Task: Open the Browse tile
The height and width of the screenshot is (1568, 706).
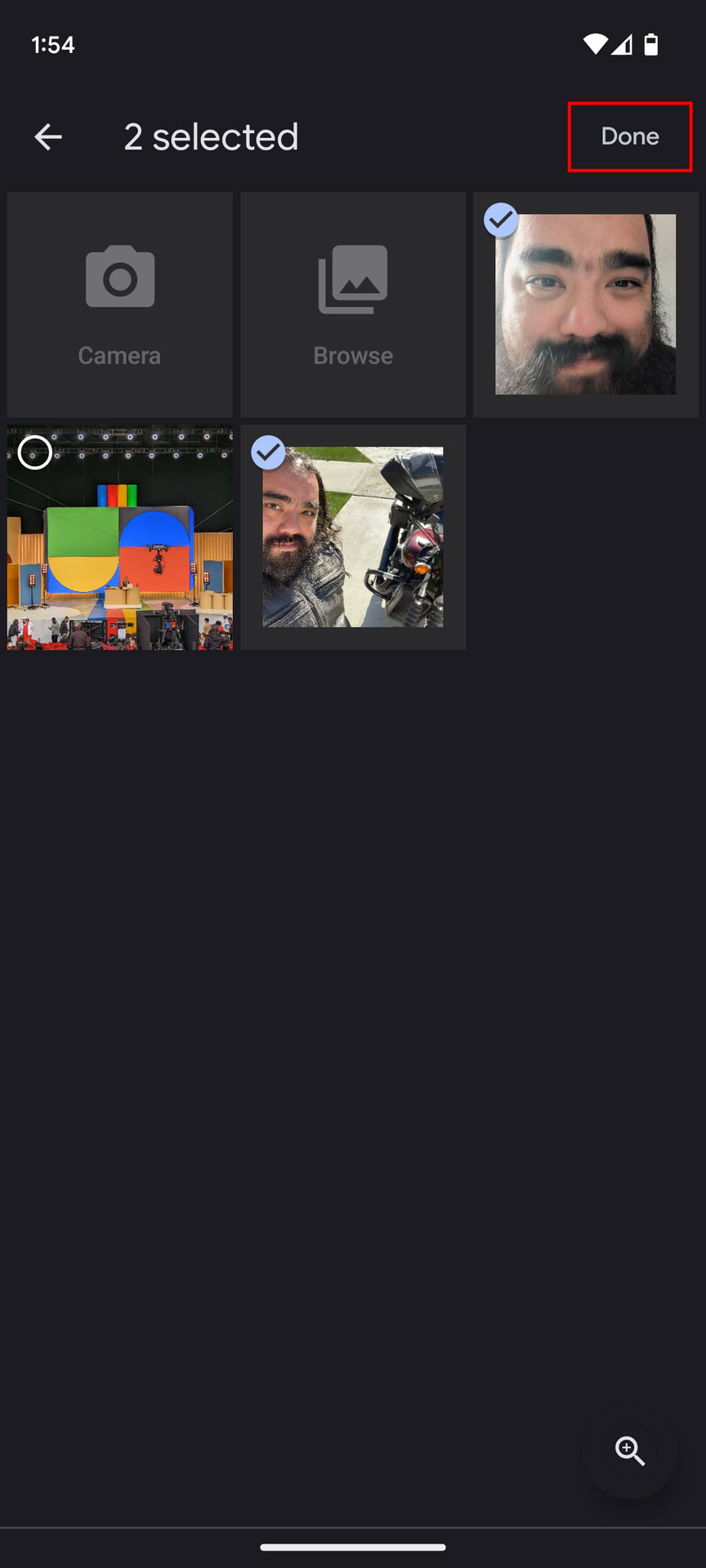Action: click(353, 305)
